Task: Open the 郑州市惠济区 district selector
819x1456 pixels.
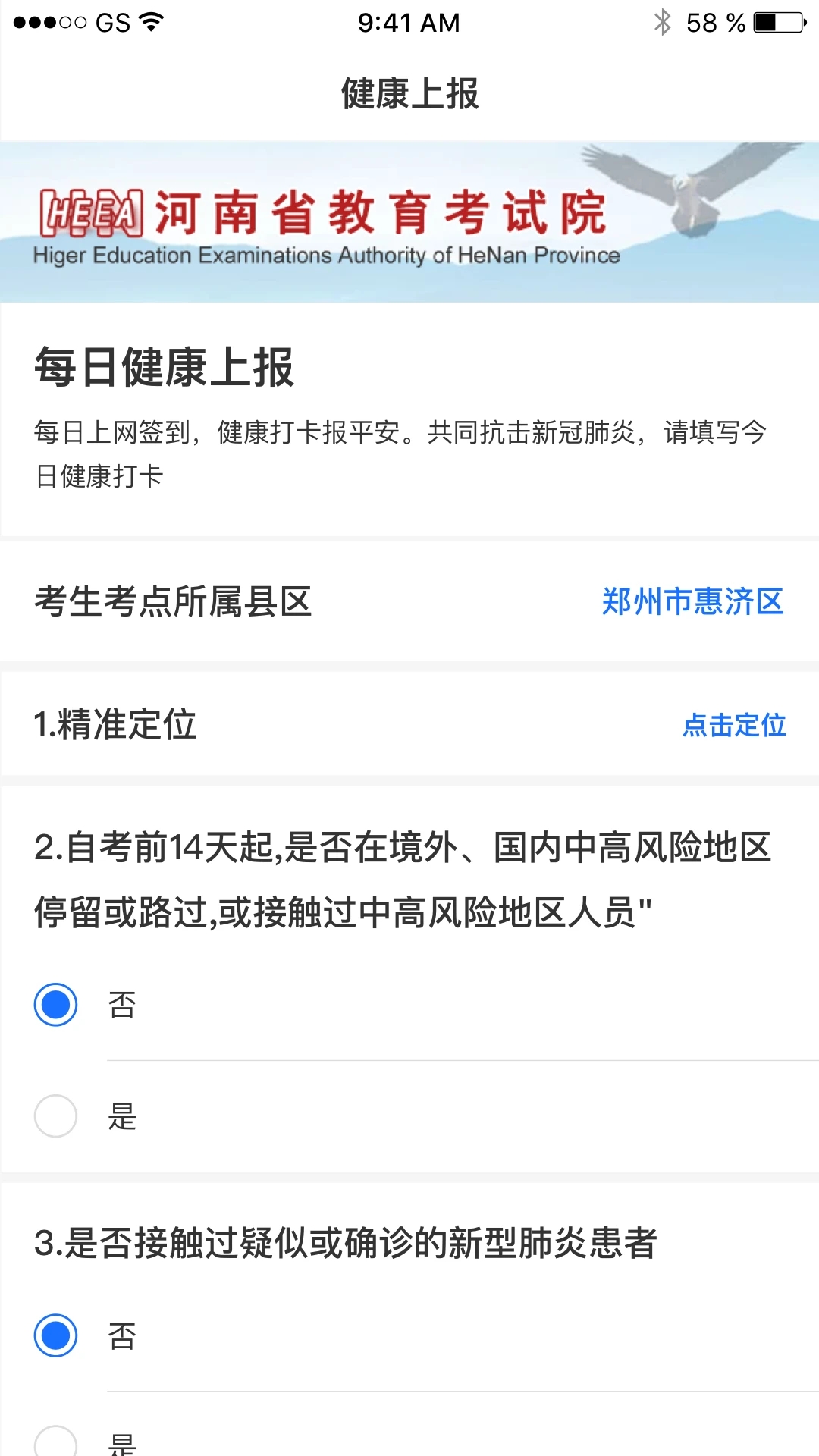Action: 691,601
